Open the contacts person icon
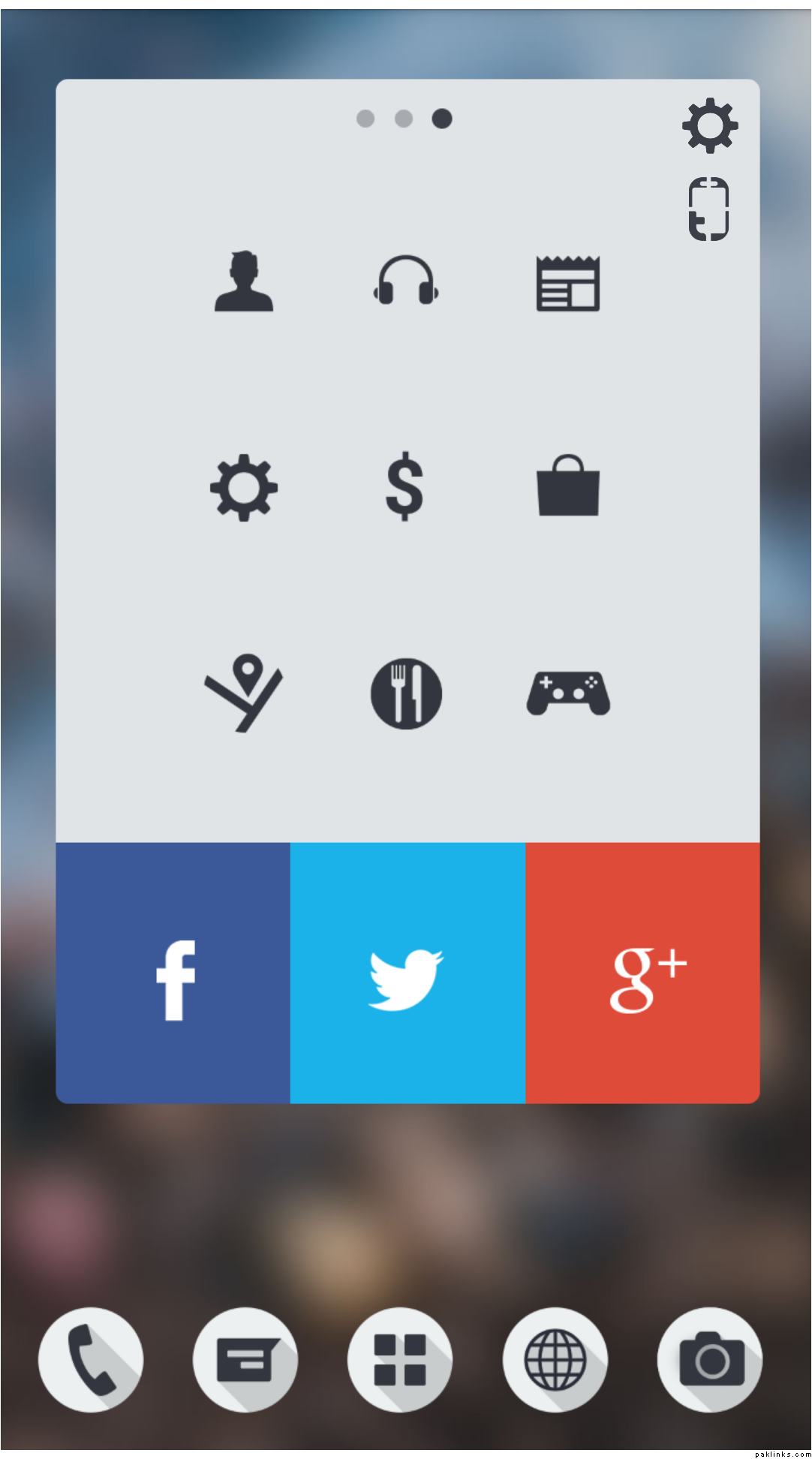 244,281
